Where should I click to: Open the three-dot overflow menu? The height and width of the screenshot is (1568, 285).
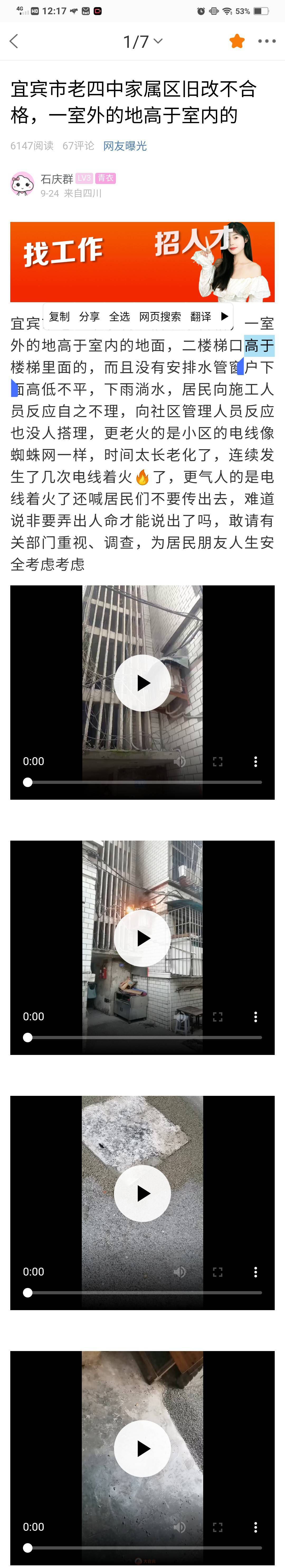(267, 41)
